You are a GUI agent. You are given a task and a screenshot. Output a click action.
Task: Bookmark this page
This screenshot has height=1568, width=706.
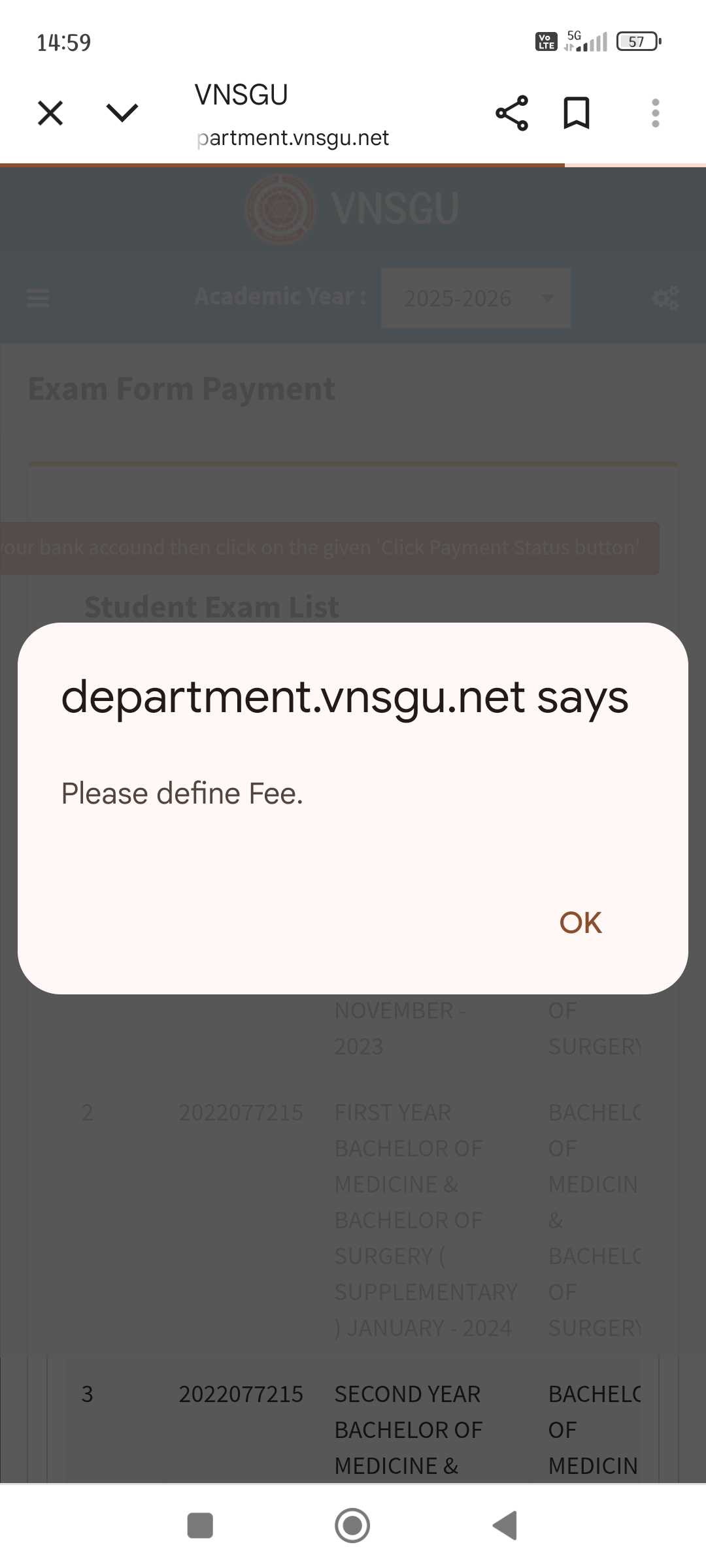577,113
